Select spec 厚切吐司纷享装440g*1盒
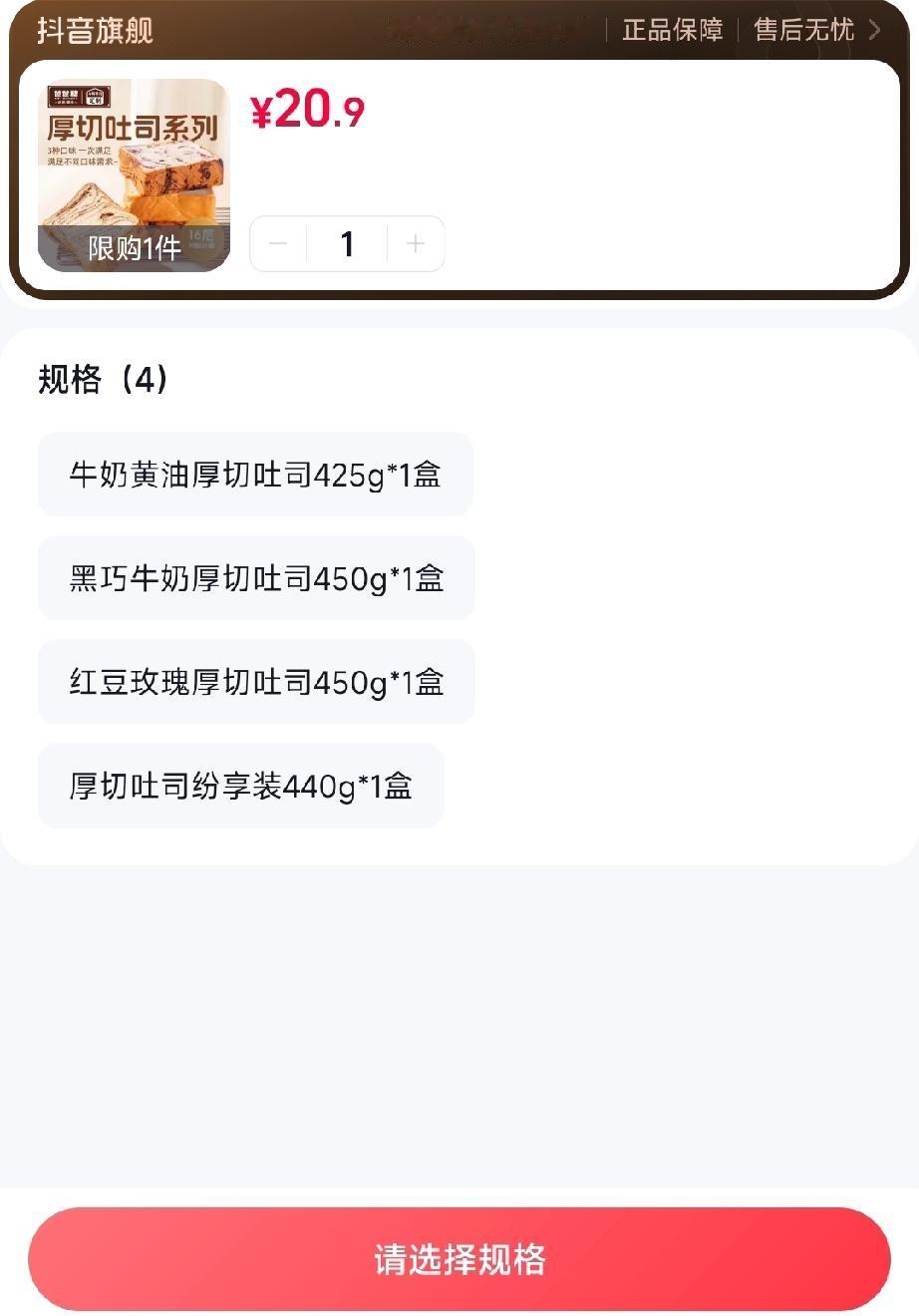 coord(240,786)
